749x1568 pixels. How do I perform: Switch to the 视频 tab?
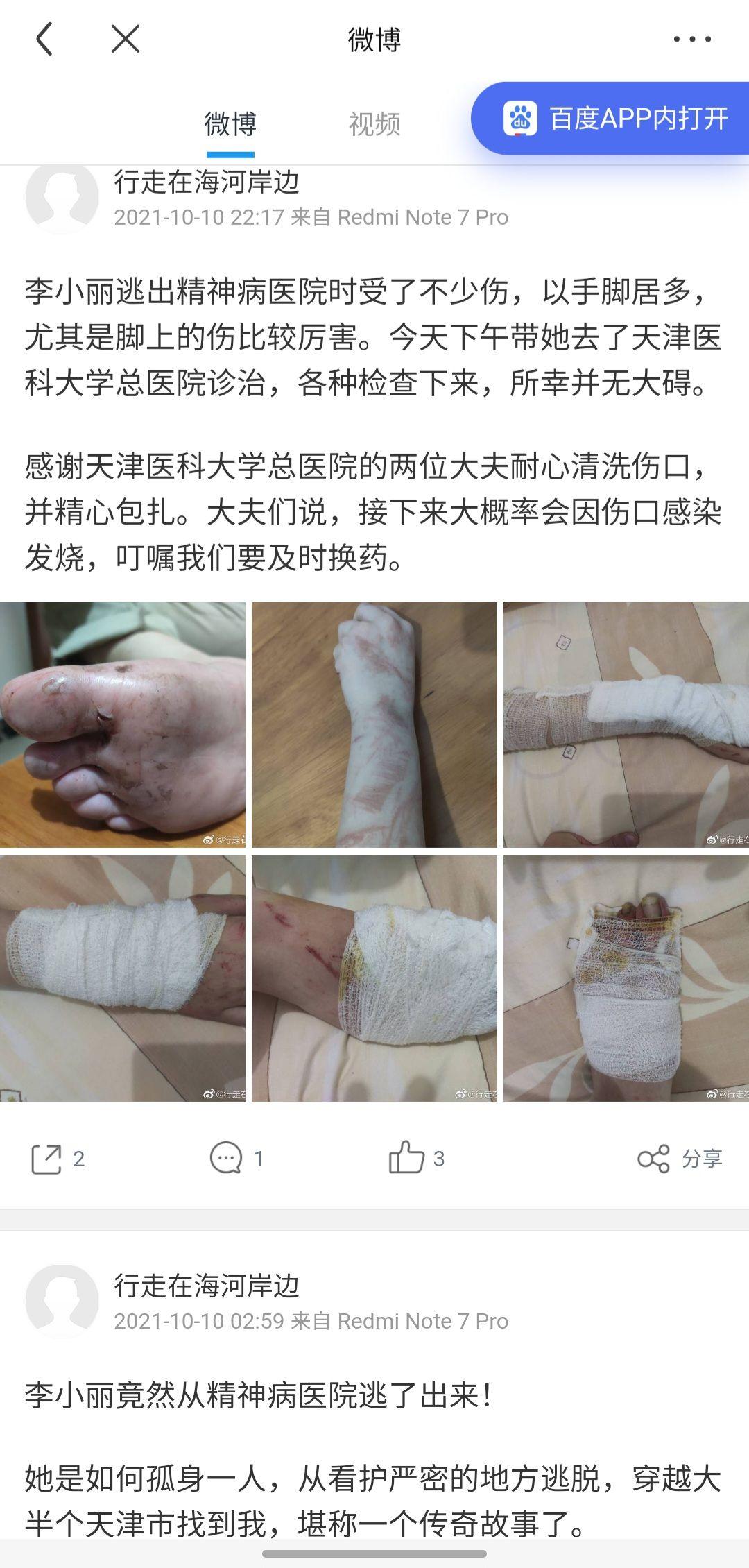click(x=374, y=125)
